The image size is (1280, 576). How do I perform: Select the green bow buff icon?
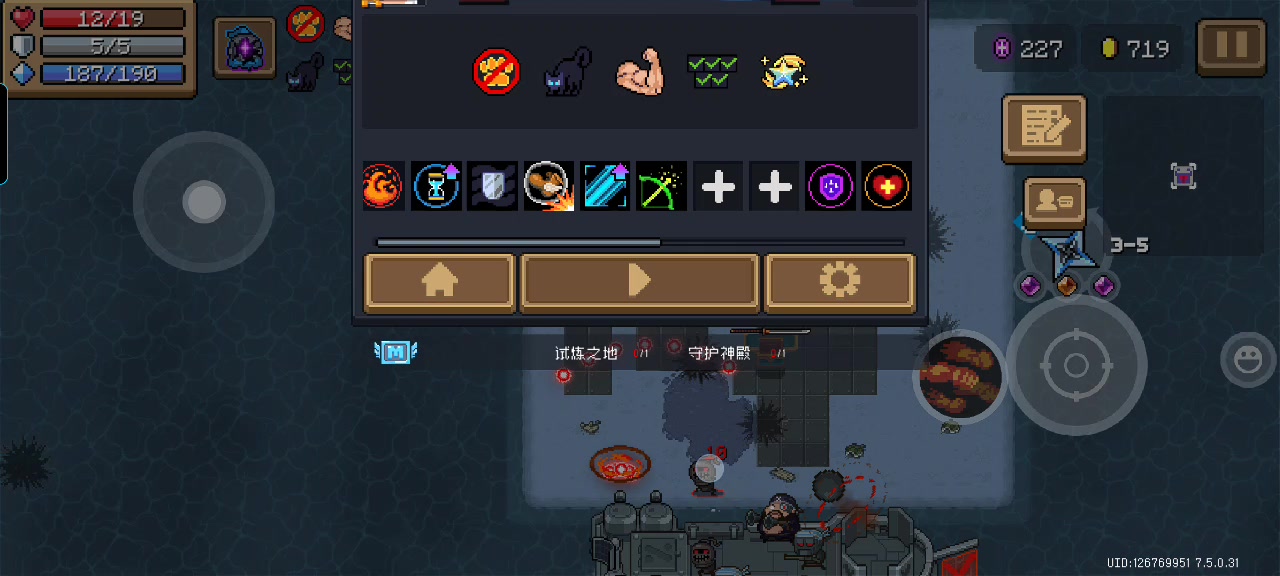click(x=661, y=187)
